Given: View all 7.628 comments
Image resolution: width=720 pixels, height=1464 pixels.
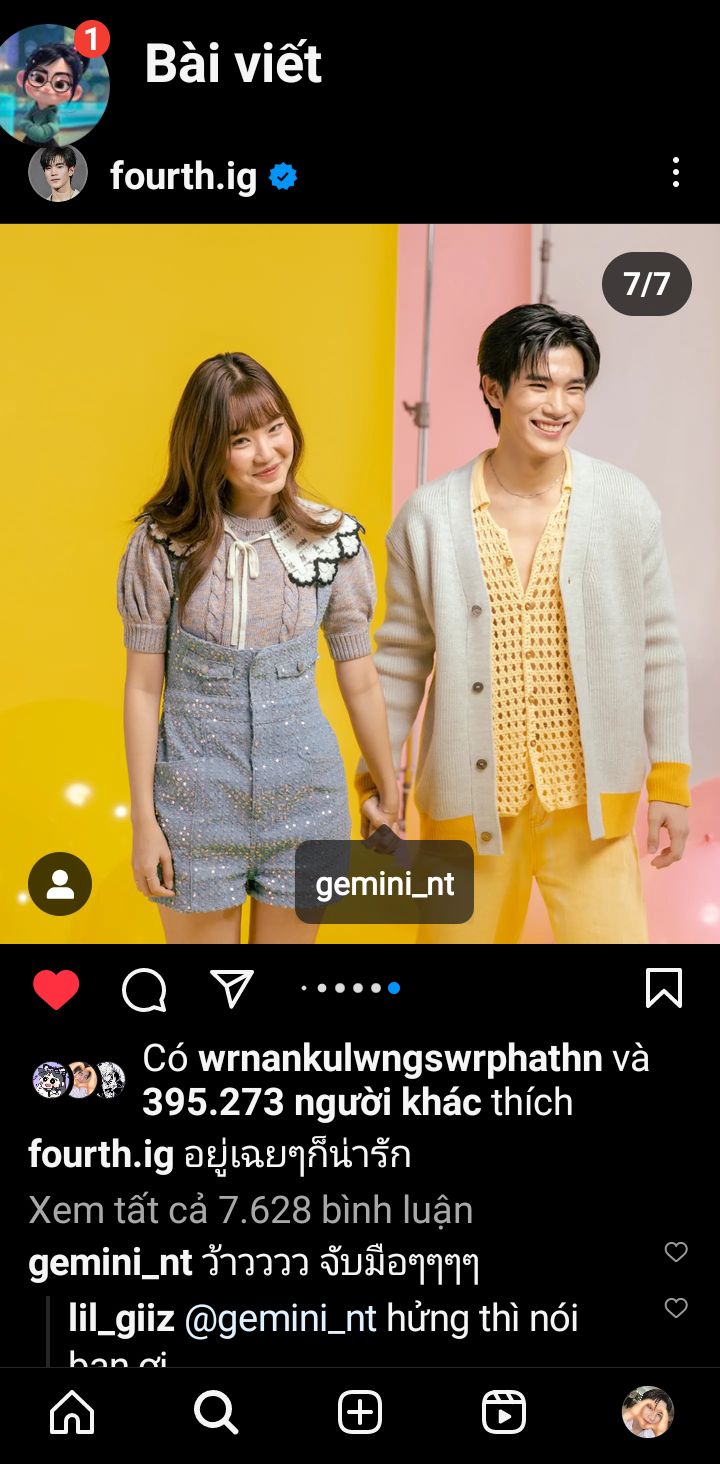Looking at the screenshot, I should [250, 1210].
